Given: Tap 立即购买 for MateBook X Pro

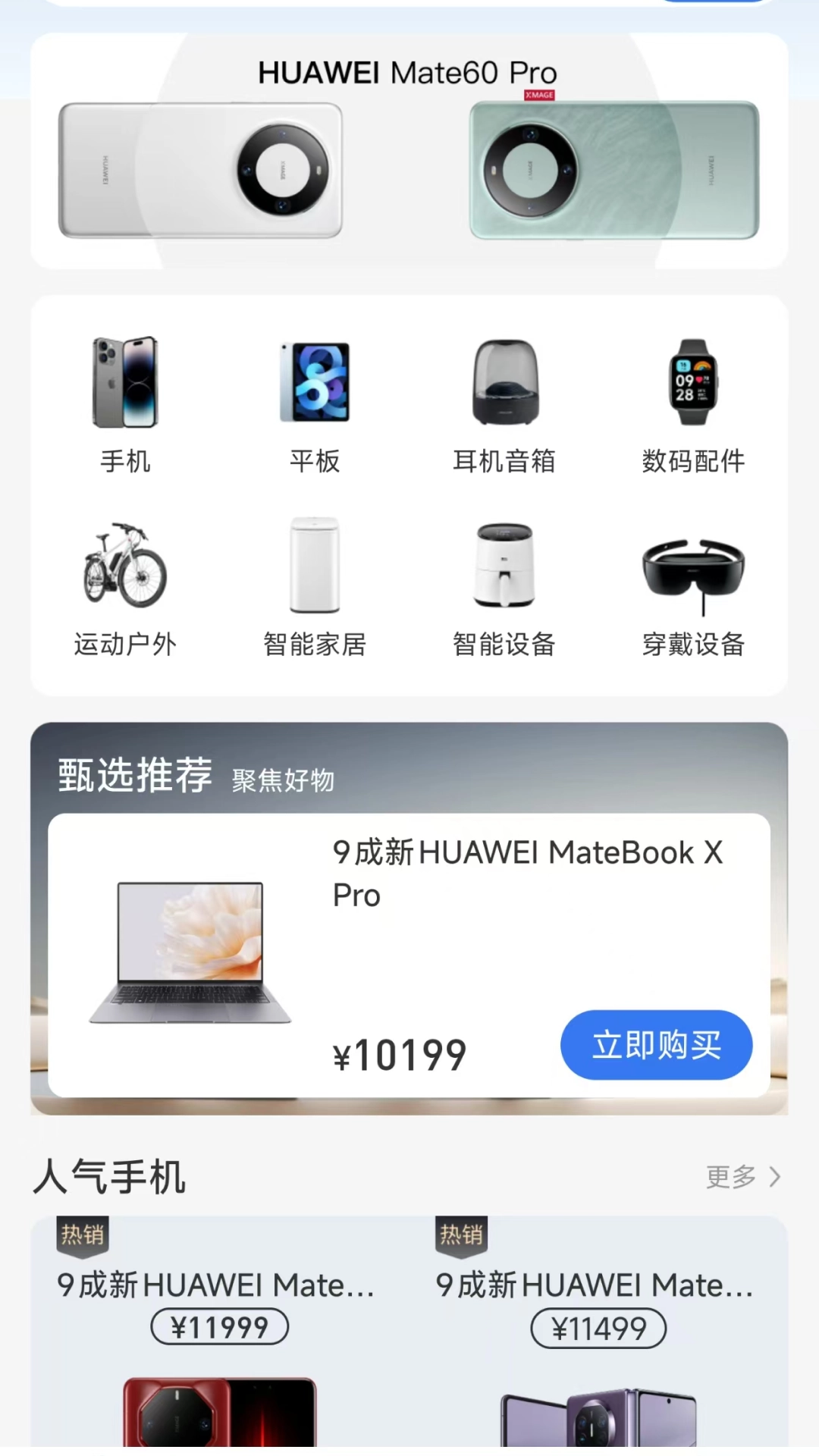Looking at the screenshot, I should click(x=656, y=1045).
